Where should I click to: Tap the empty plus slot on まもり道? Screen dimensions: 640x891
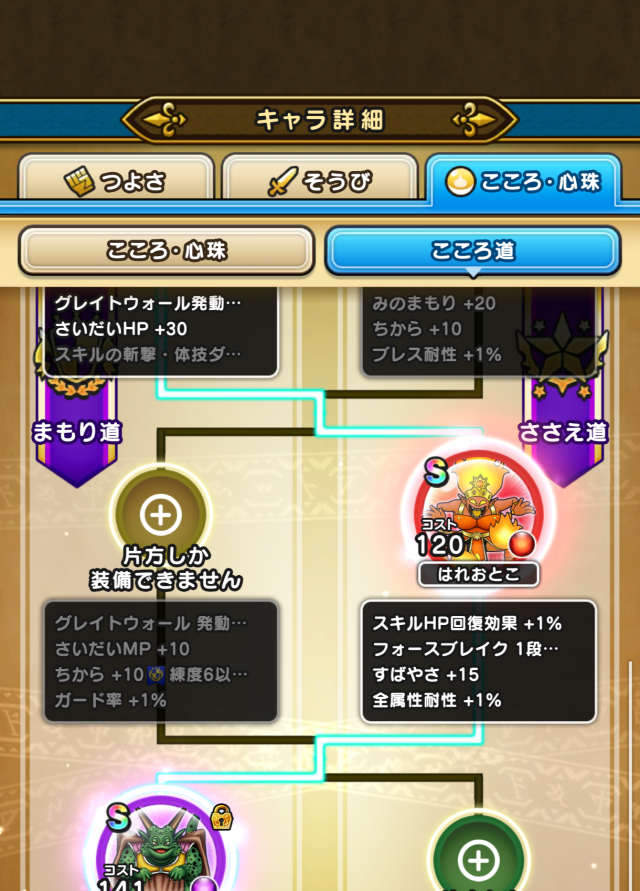pyautogui.click(x=160, y=514)
